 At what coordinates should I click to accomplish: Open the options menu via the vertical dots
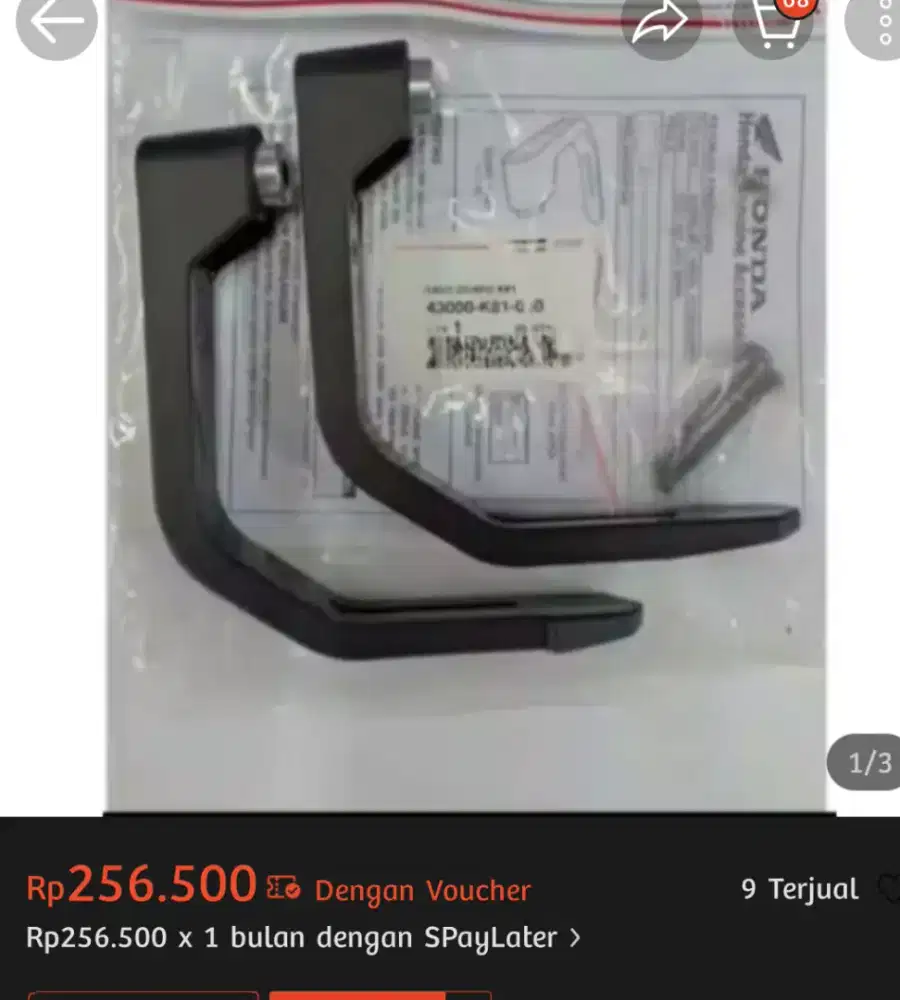[x=882, y=24]
